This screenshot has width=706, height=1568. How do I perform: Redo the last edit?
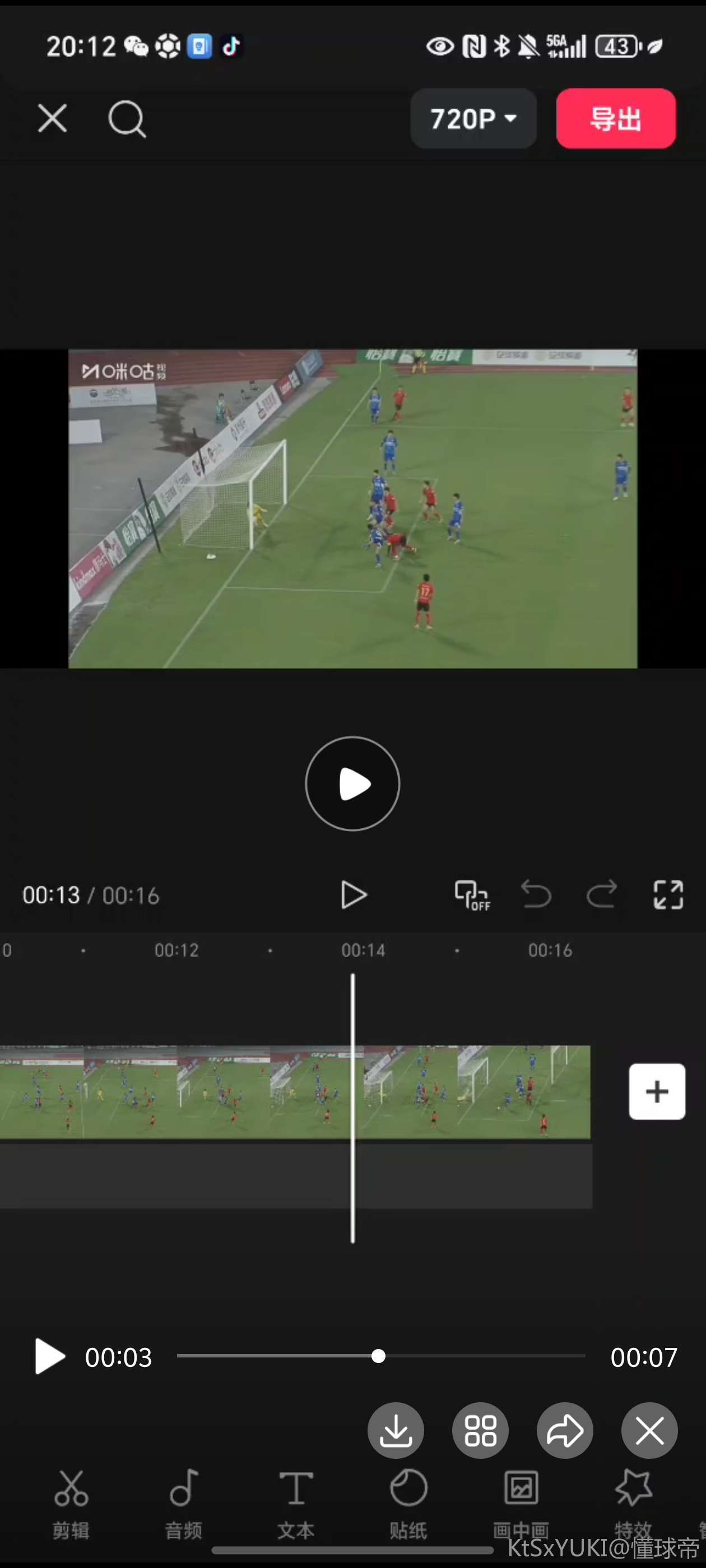pos(601,895)
